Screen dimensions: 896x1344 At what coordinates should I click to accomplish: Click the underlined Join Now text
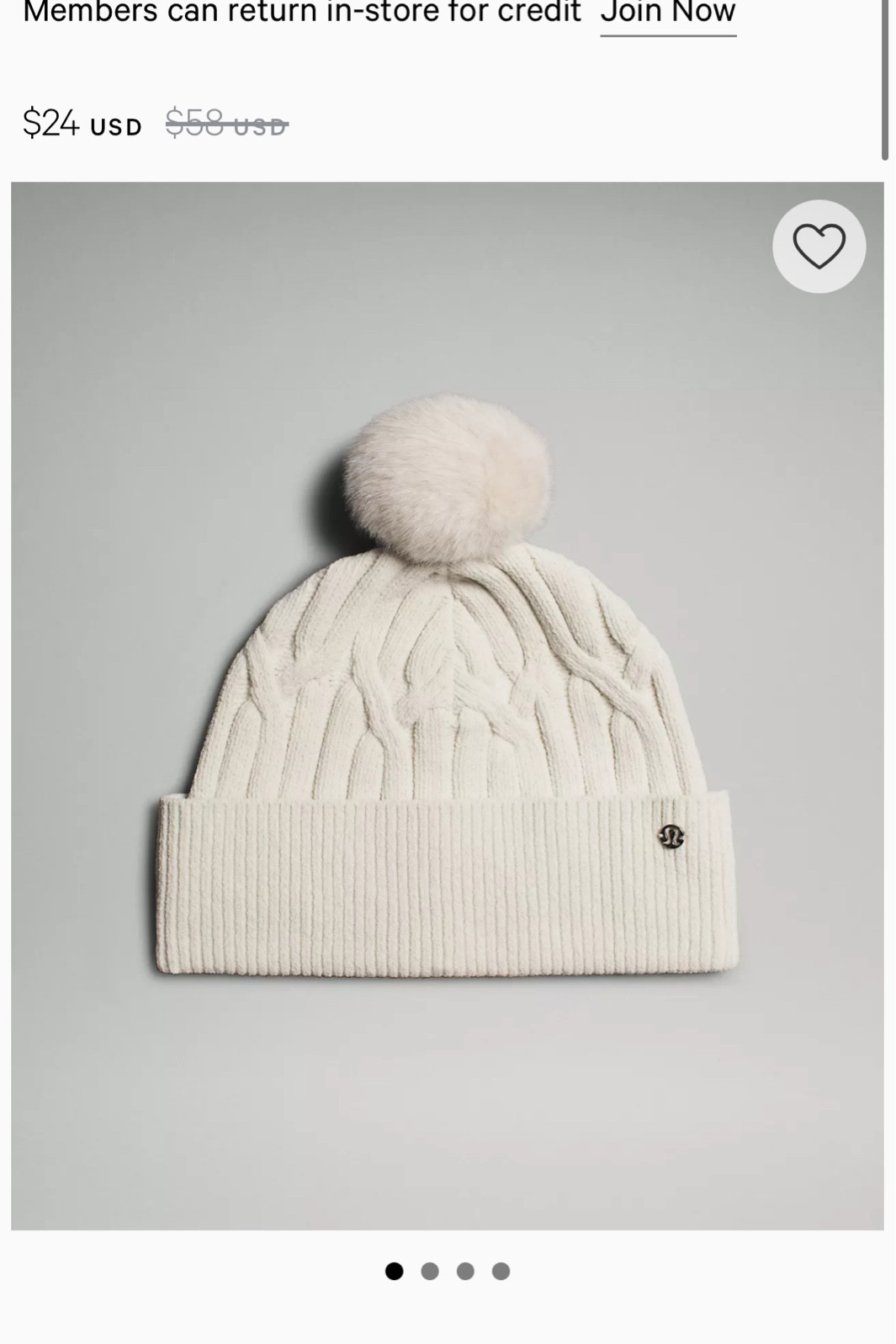tap(667, 13)
